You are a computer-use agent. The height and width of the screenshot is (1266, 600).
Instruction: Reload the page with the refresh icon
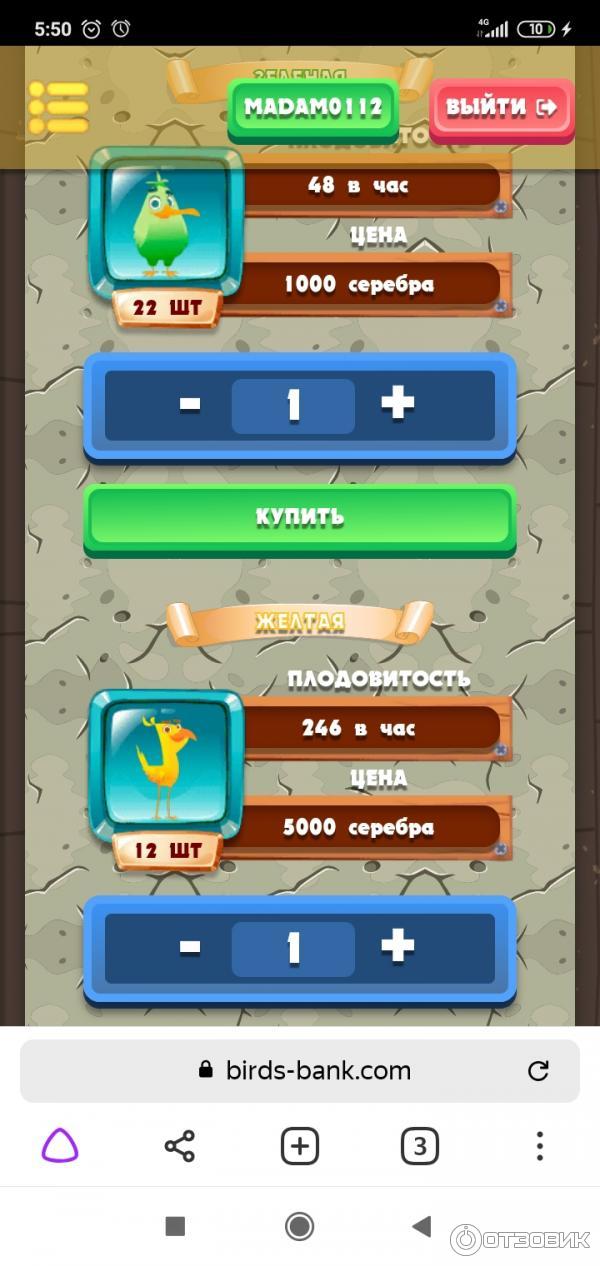538,1071
